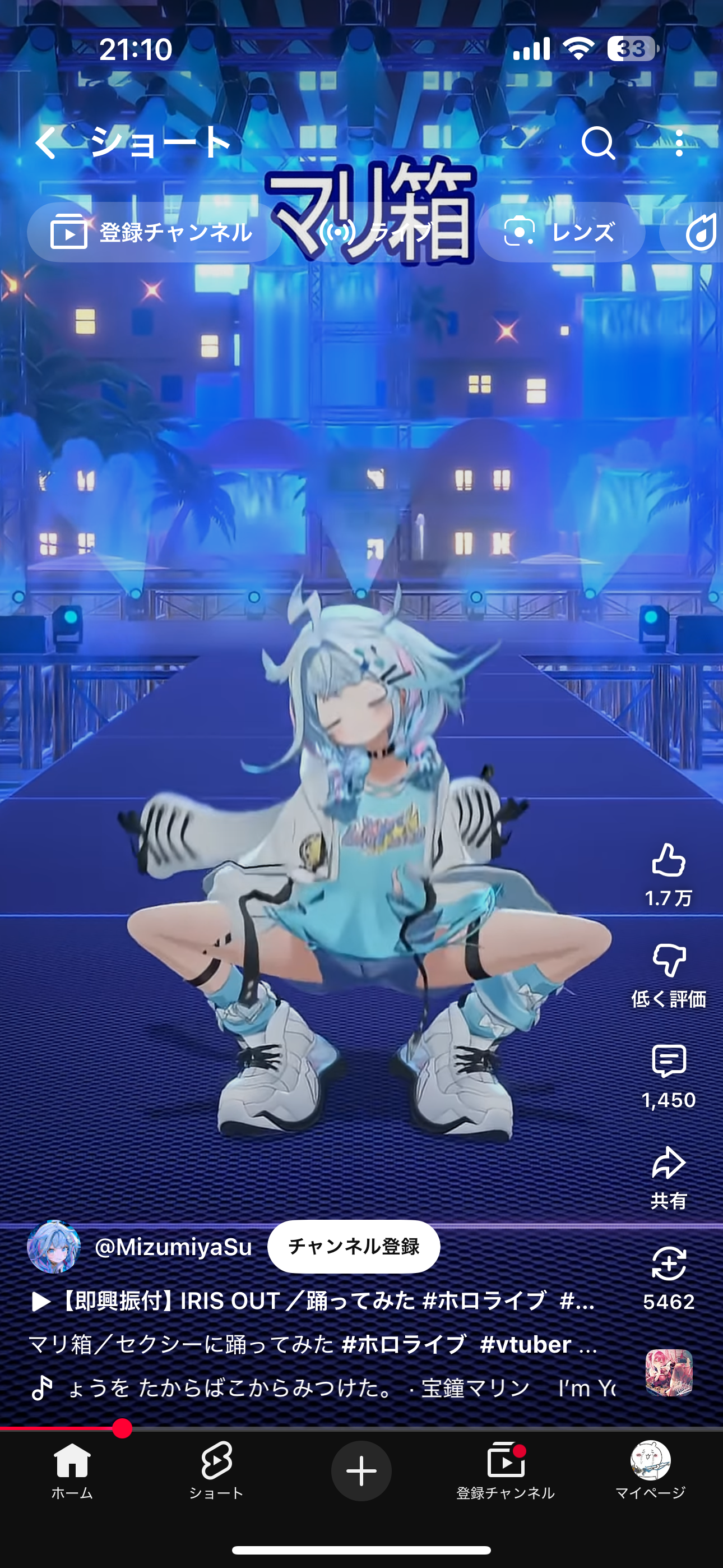Select the レンズ chip
The image size is (723, 1568).
point(561,233)
